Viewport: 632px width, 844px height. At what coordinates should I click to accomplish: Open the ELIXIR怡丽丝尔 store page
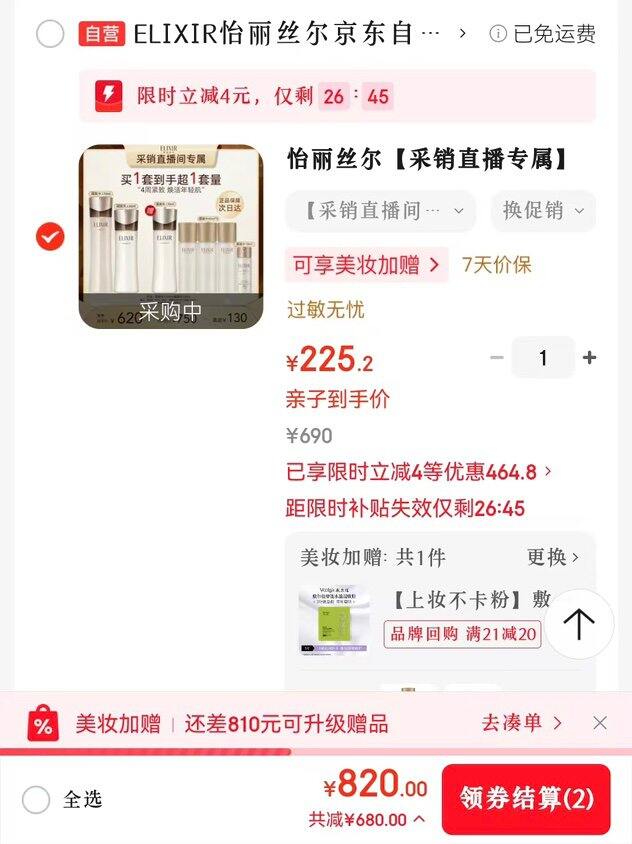pos(290,34)
